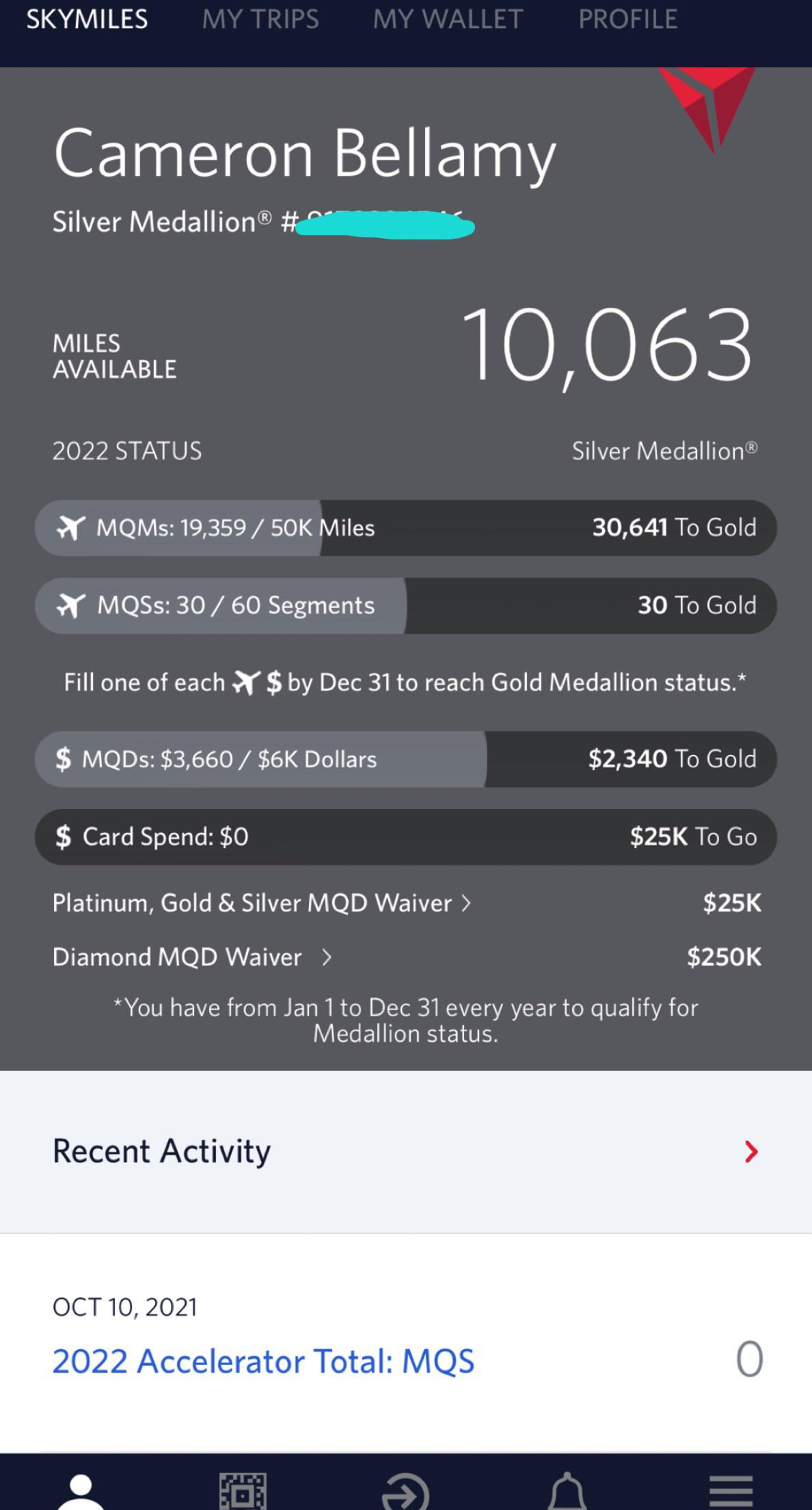Switch to the My Trips tab
The image size is (812, 1510).
(x=260, y=19)
